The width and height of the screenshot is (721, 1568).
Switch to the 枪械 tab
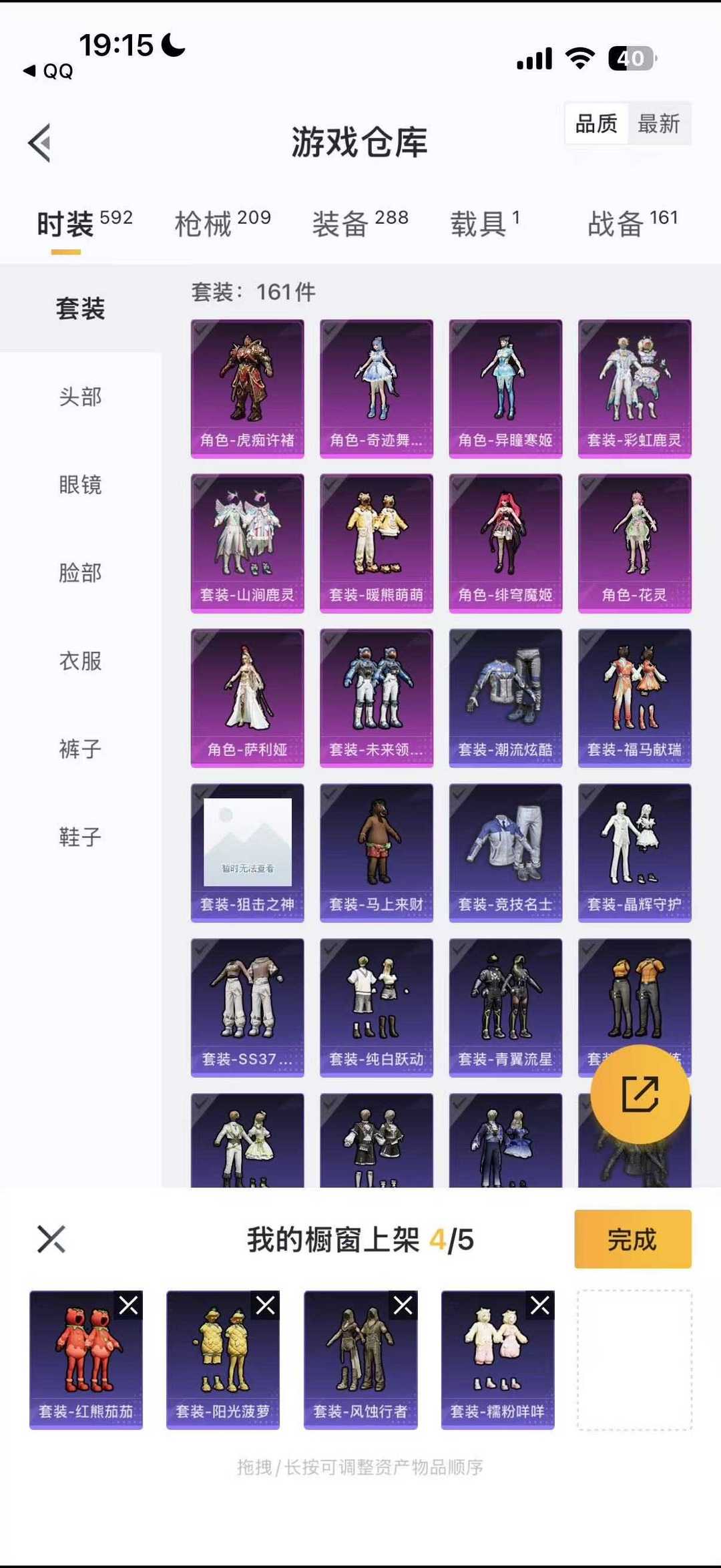pos(222,223)
